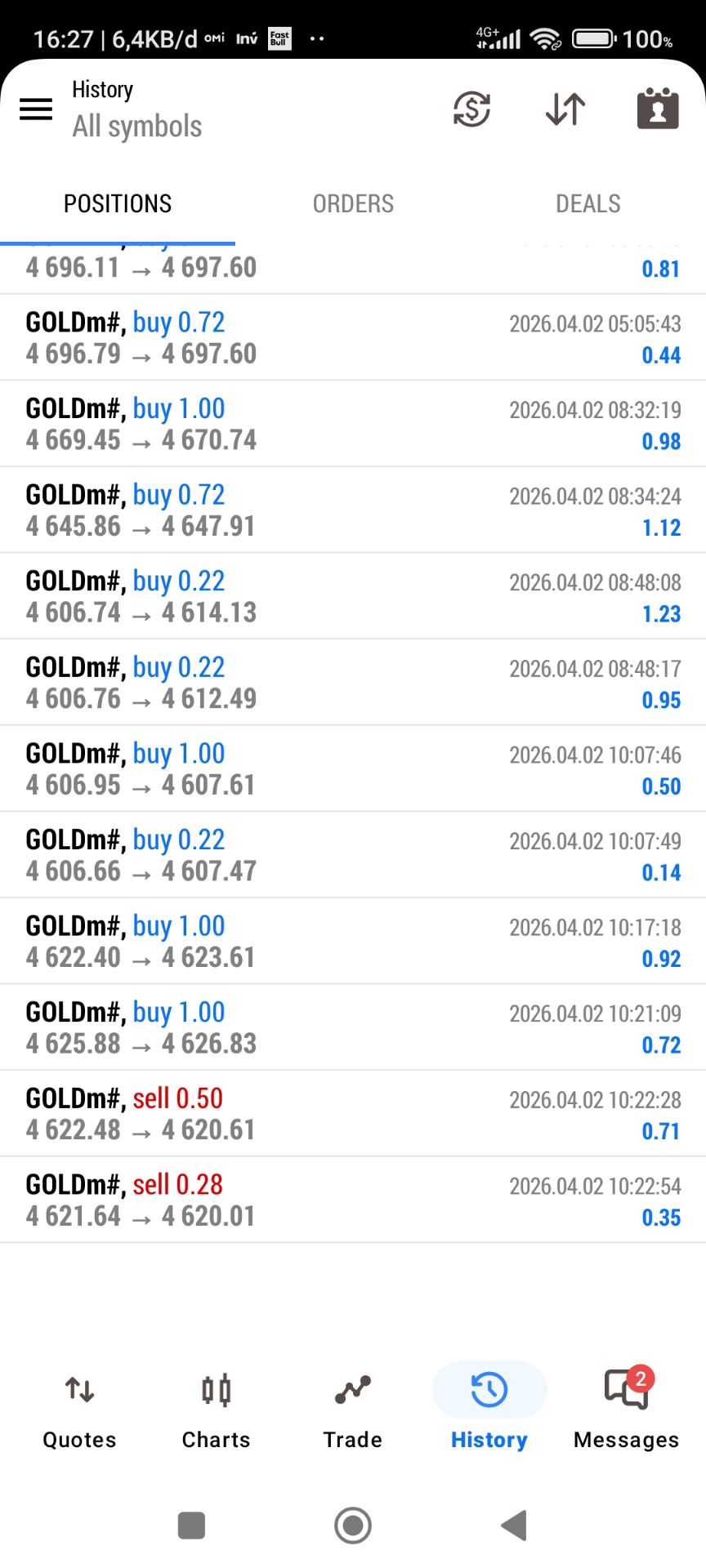Go to the Quotes section
706x1568 pixels.
[x=79, y=1409]
